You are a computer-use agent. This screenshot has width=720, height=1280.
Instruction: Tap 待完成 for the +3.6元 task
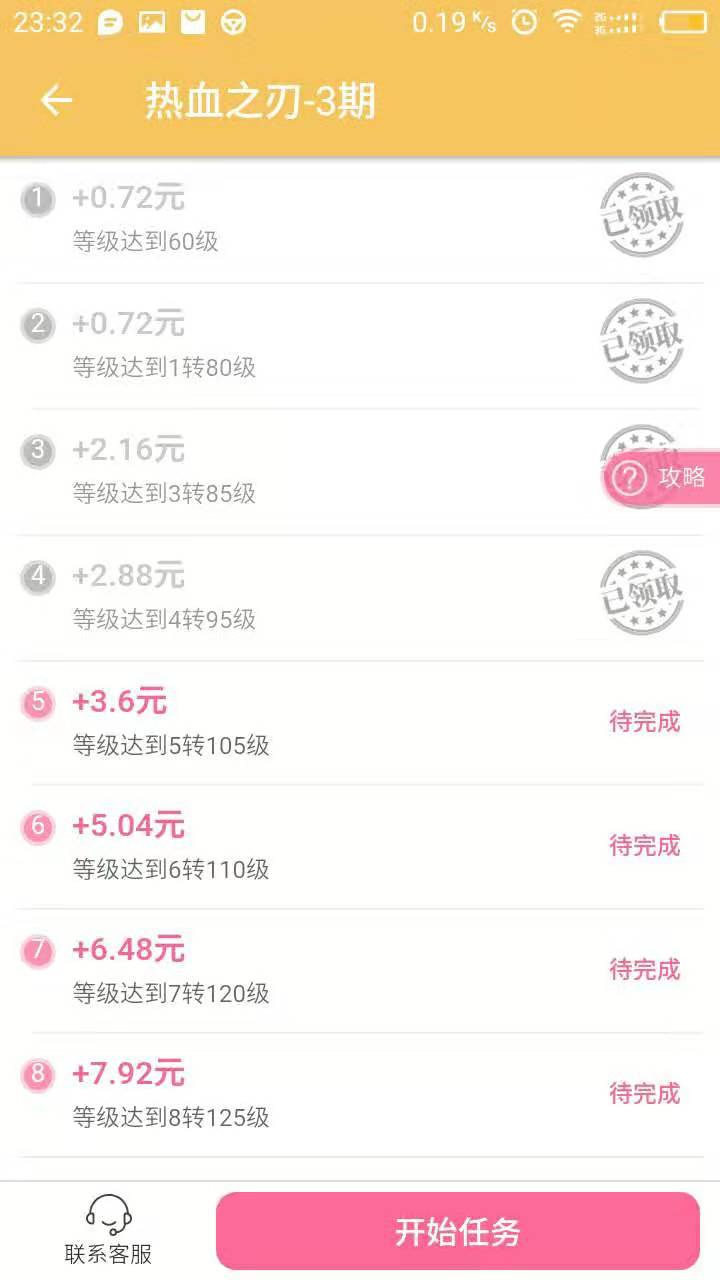point(644,721)
